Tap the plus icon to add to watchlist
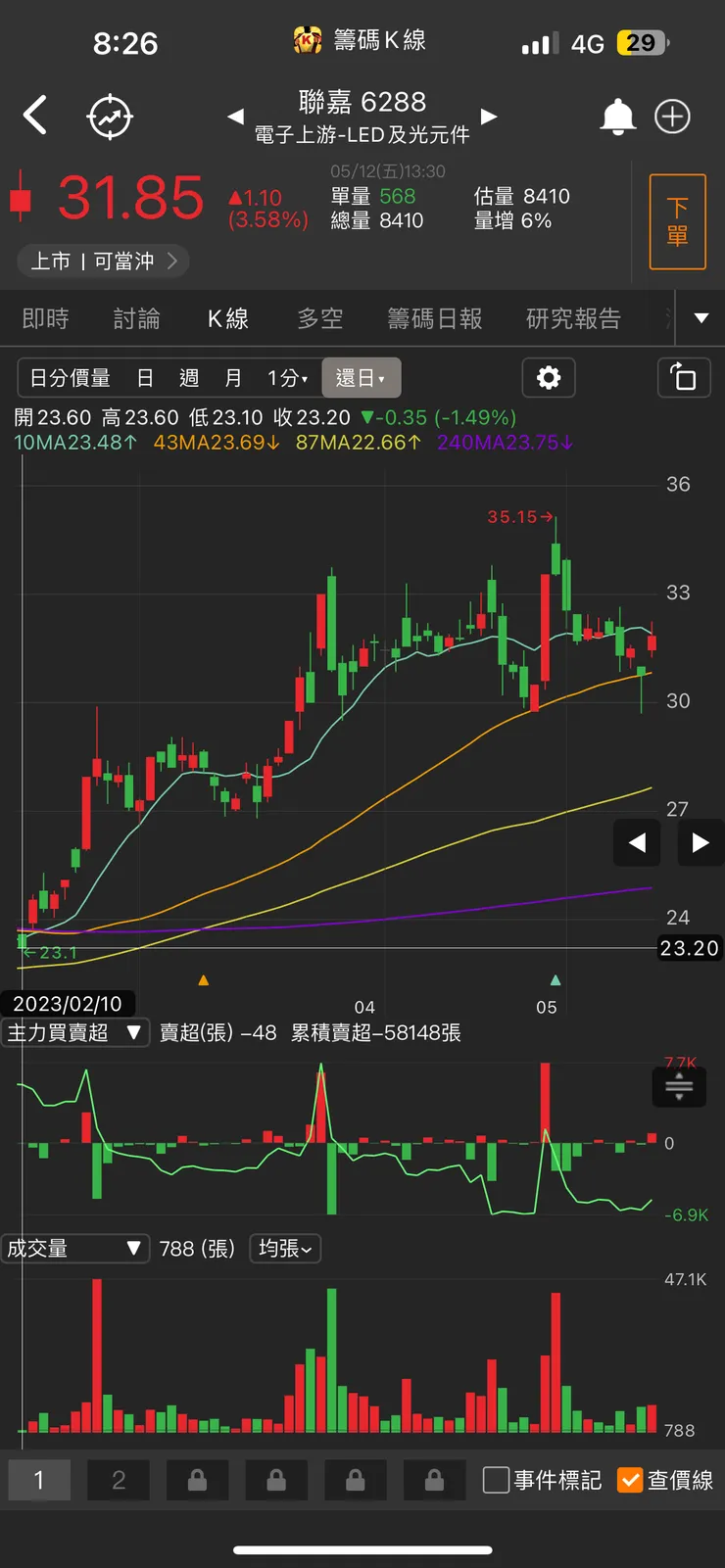 [673, 115]
